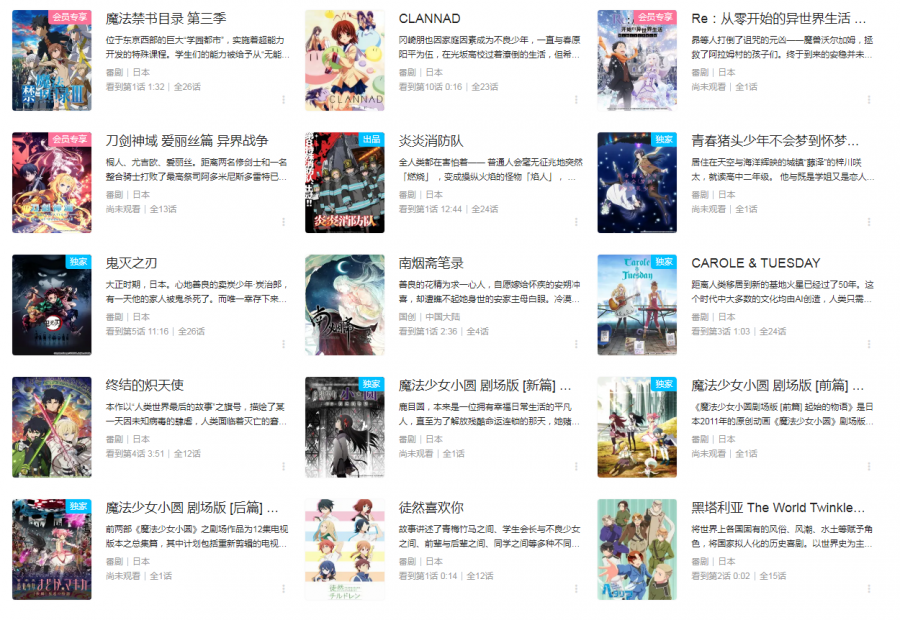The image size is (900, 620).
Task: Open 炎炎消防队 anime card
Action: tap(431, 141)
